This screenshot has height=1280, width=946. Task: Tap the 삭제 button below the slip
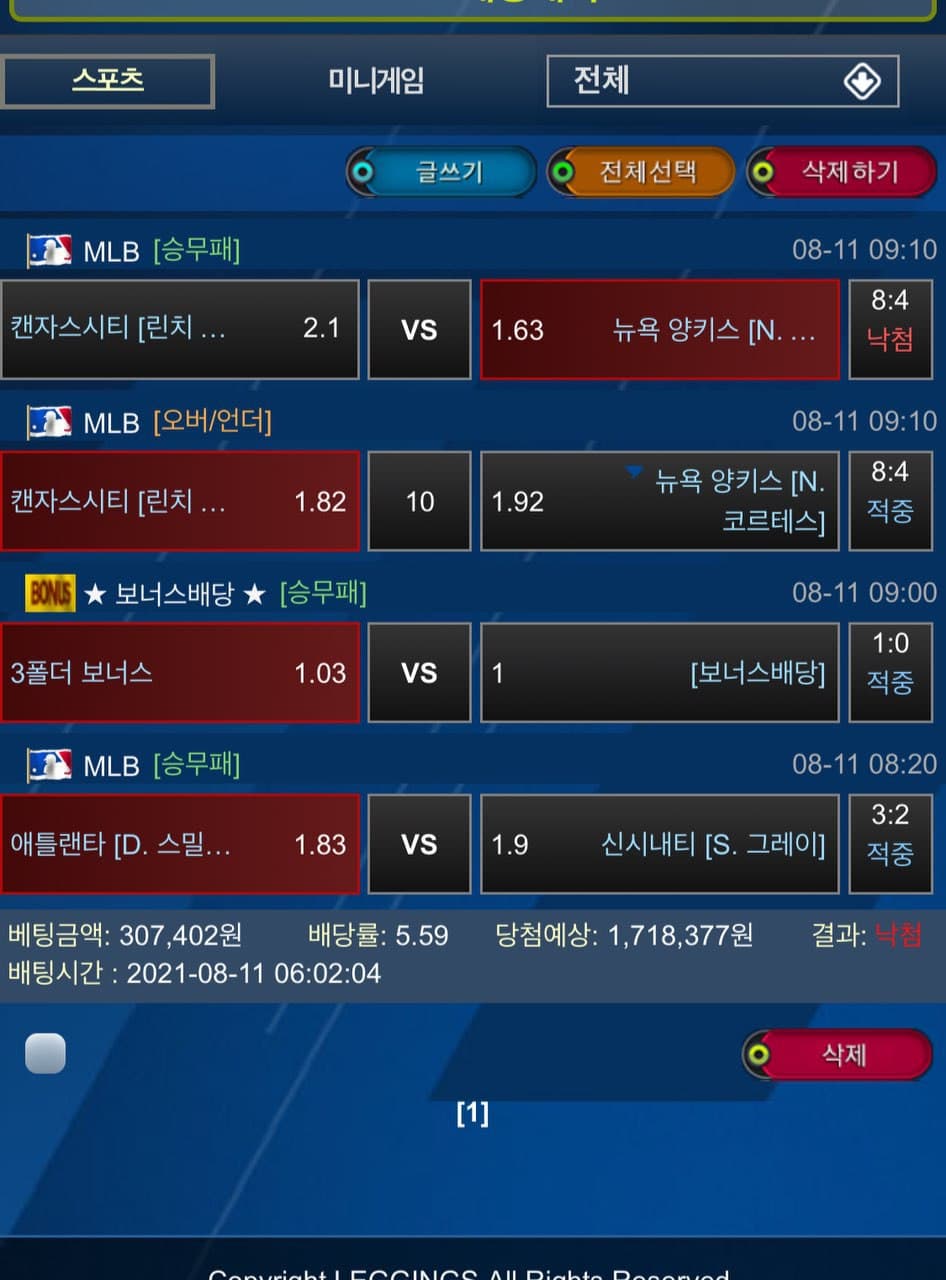point(838,1055)
